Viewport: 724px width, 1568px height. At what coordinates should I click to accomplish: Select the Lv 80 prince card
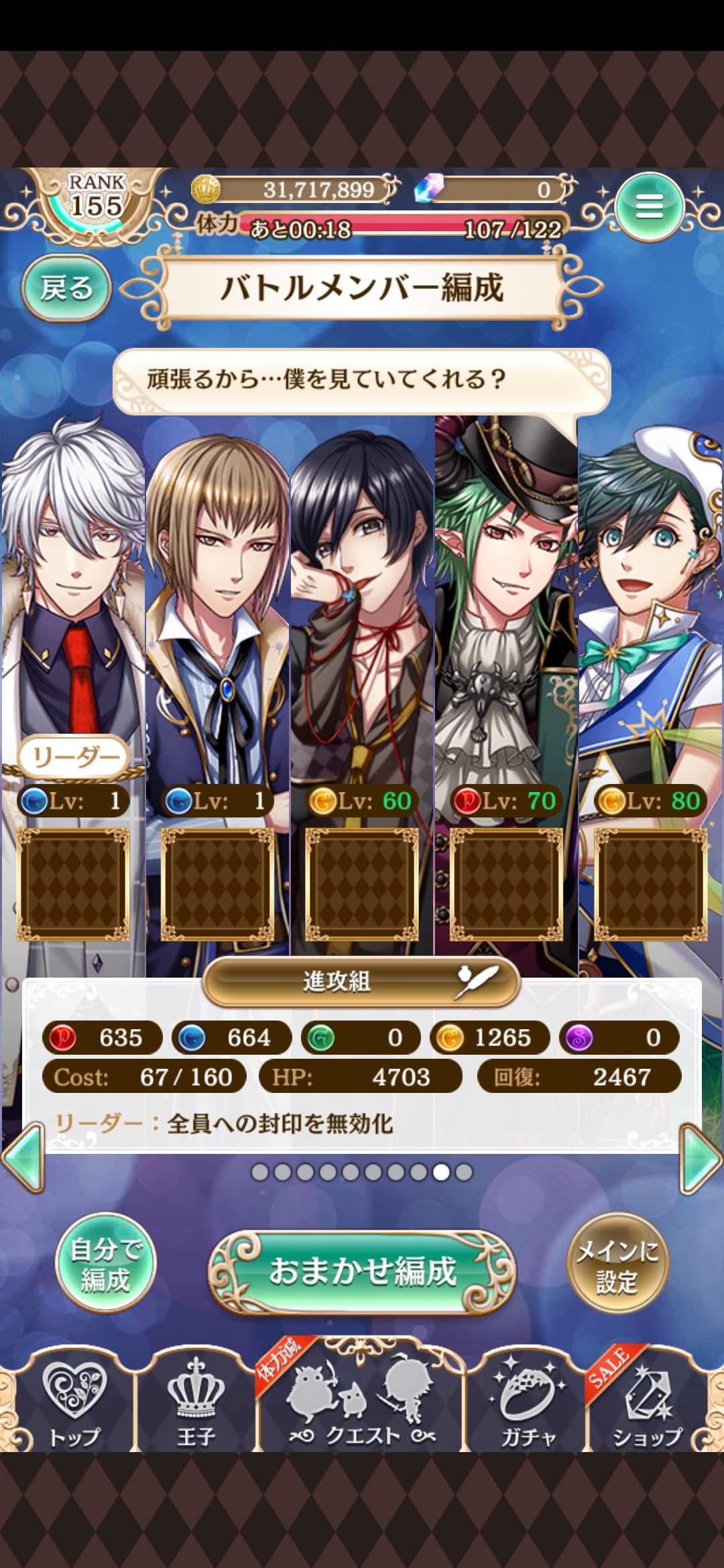[x=650, y=603]
